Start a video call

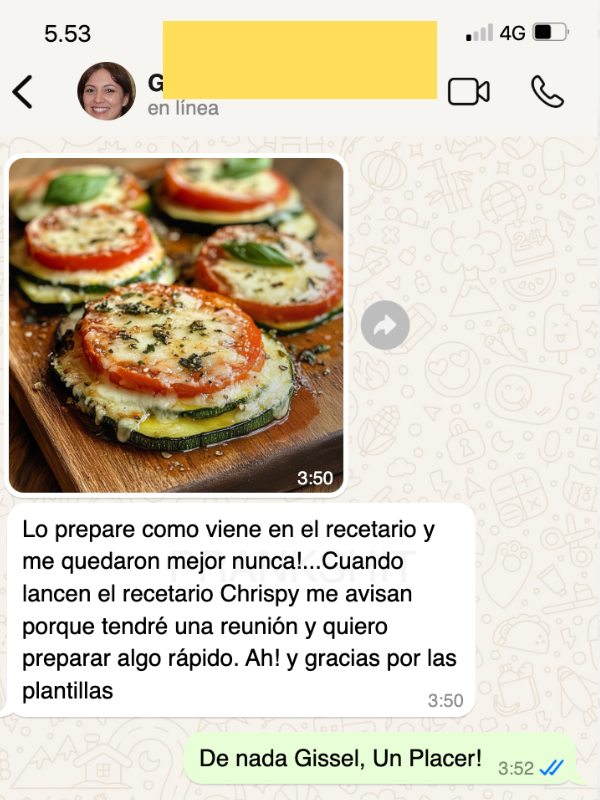pos(468,91)
